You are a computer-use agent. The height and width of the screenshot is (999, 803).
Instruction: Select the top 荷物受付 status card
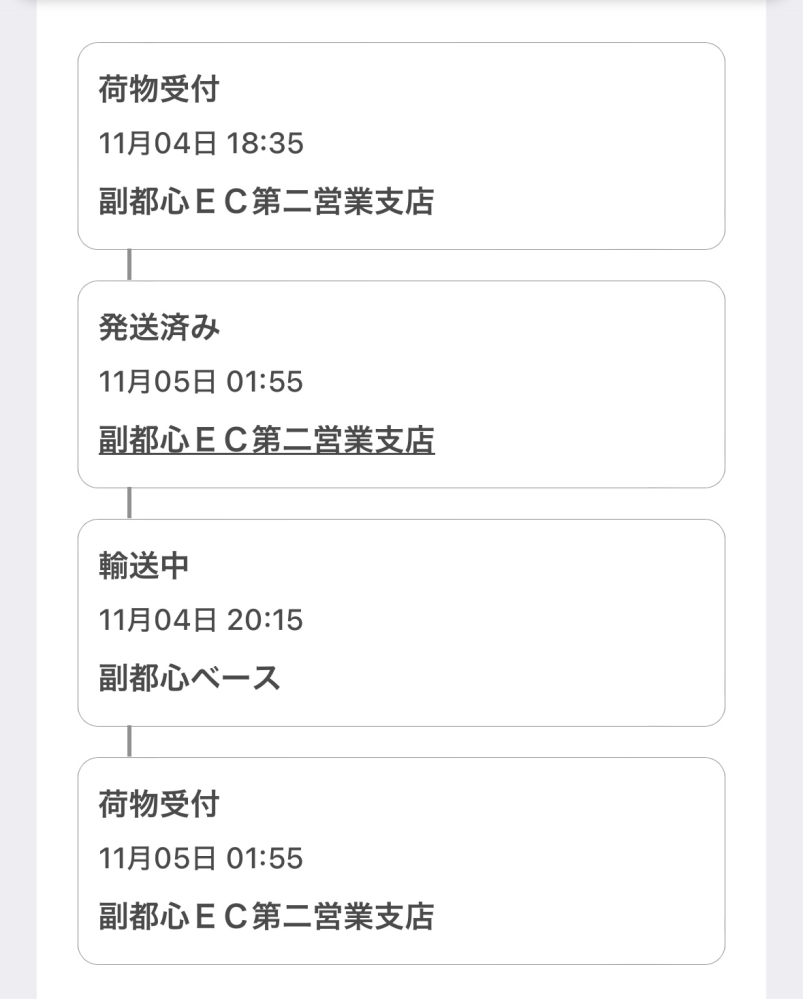coord(400,145)
